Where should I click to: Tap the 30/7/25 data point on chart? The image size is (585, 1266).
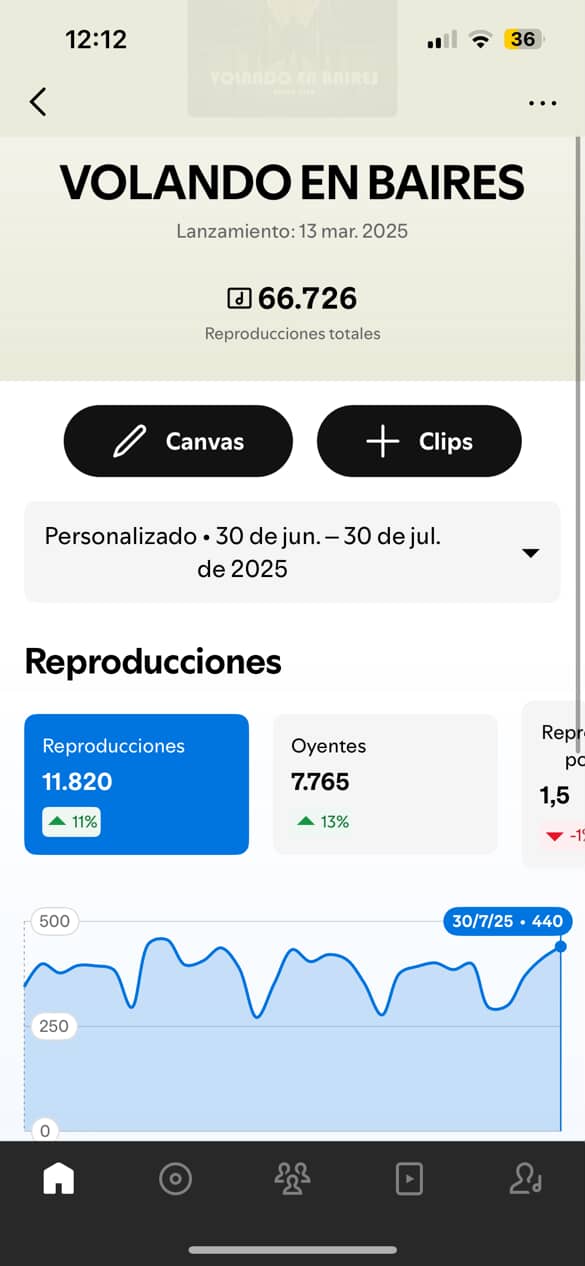(x=560, y=946)
